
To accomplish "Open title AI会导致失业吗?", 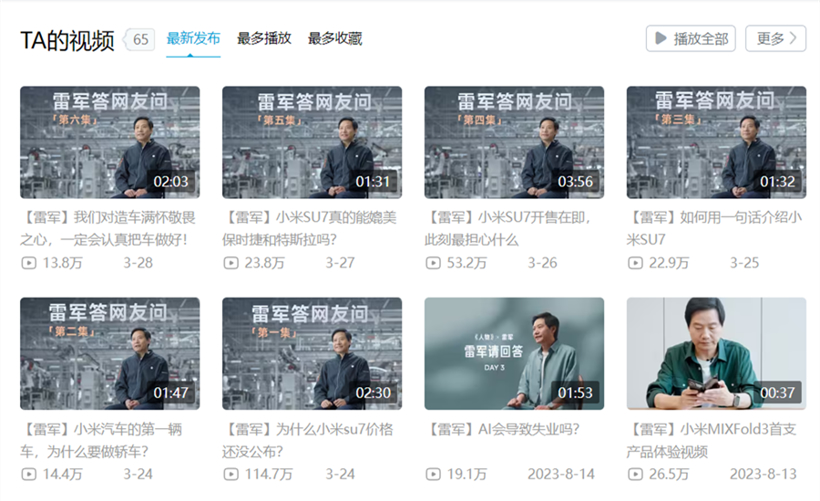I will pos(503,429).
